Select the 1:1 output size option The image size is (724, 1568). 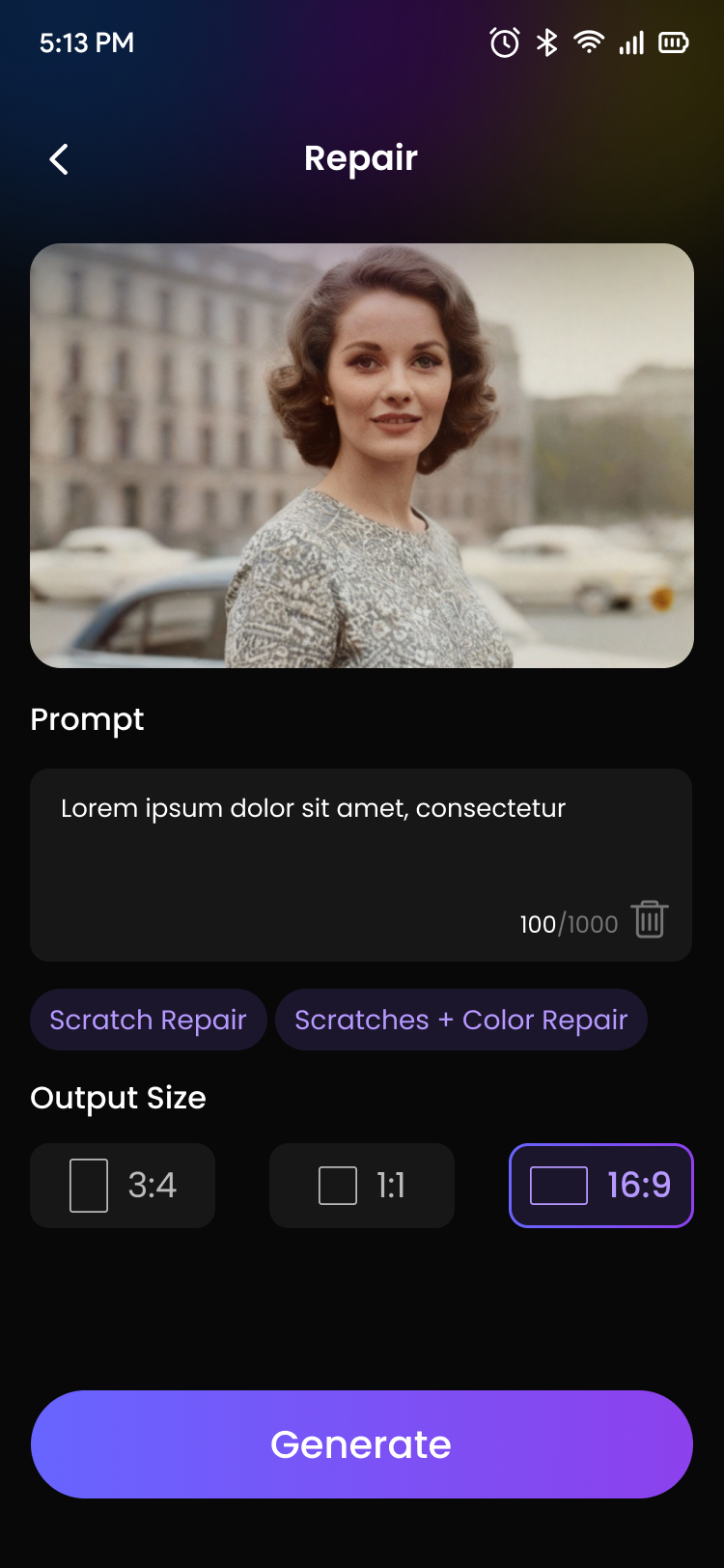point(361,1186)
